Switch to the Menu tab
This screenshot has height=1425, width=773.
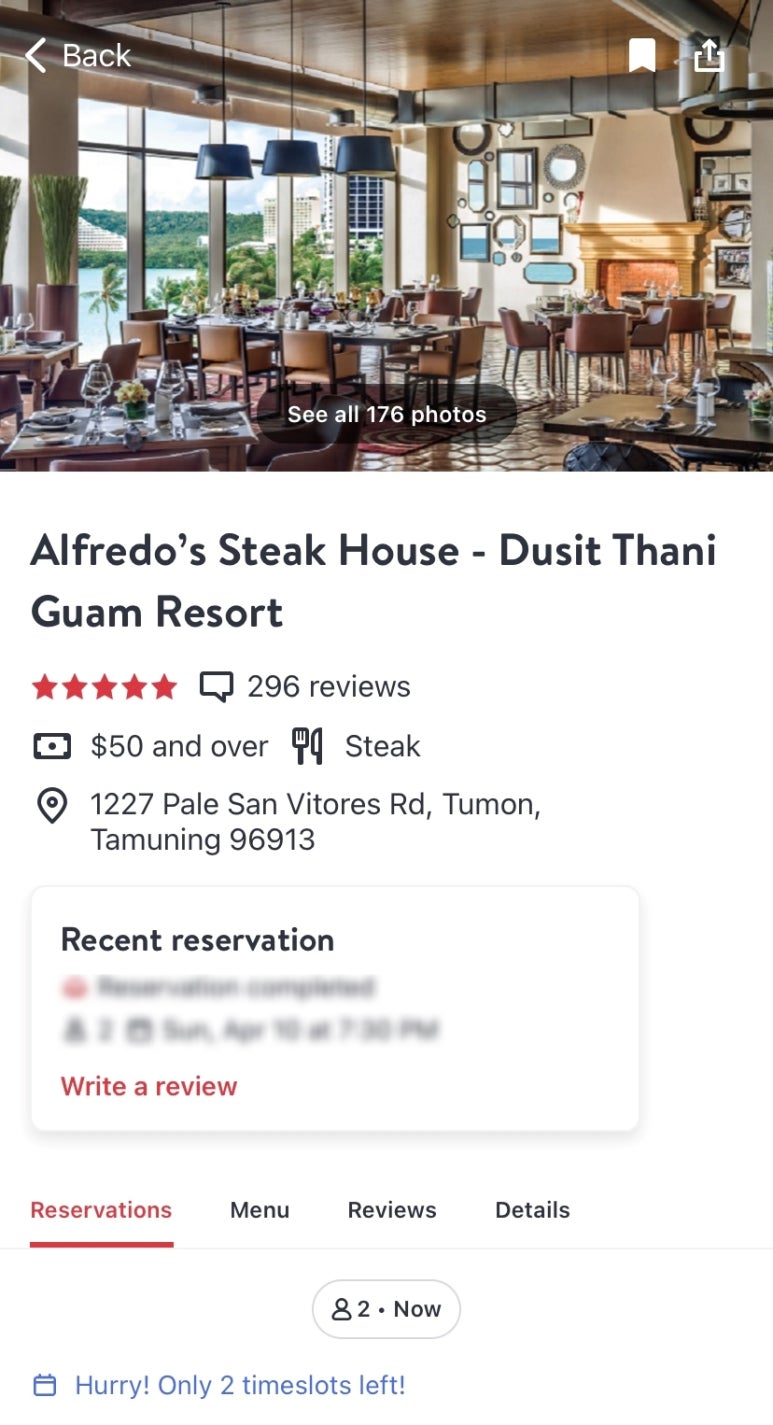[x=259, y=1210]
